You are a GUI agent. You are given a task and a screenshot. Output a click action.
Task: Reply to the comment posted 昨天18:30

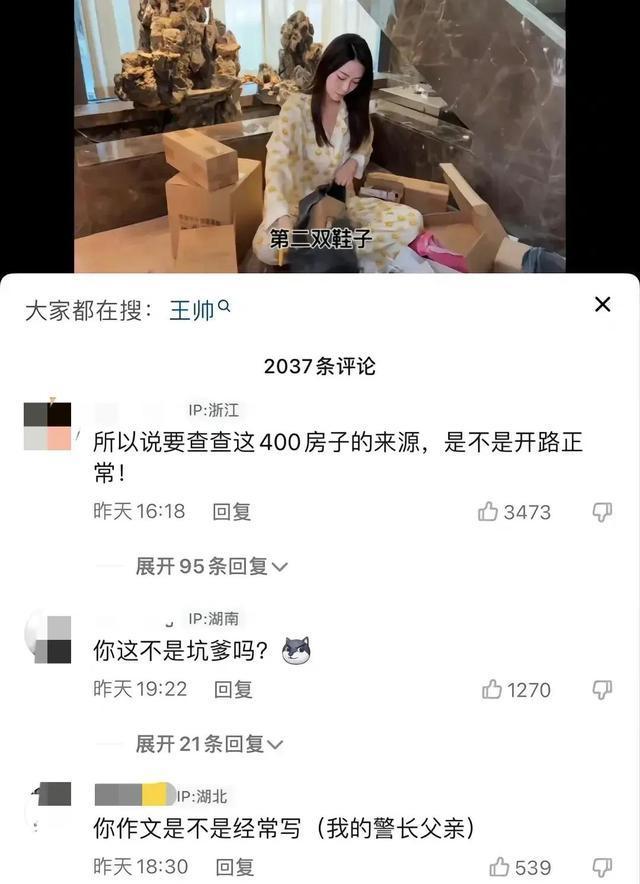click(234, 867)
